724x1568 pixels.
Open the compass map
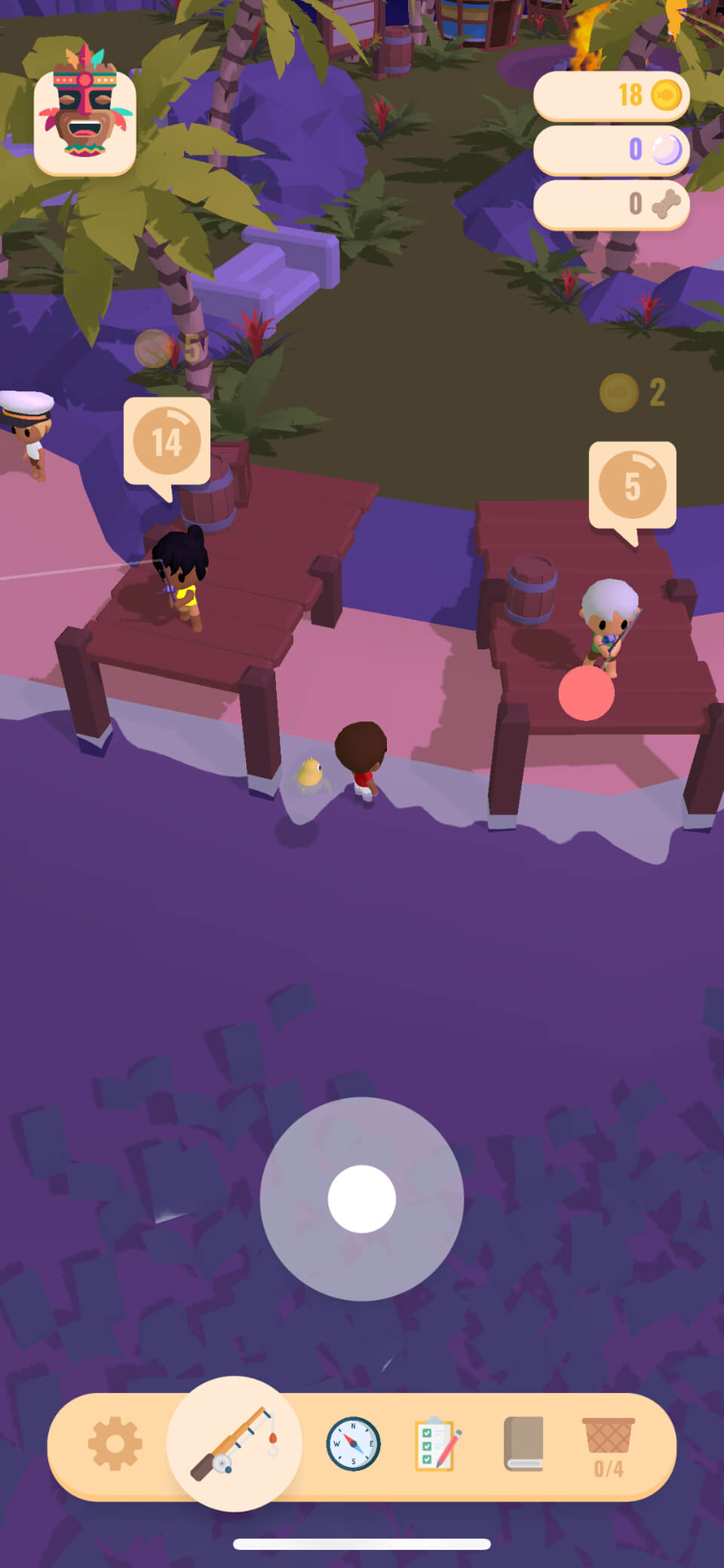pos(353,1444)
